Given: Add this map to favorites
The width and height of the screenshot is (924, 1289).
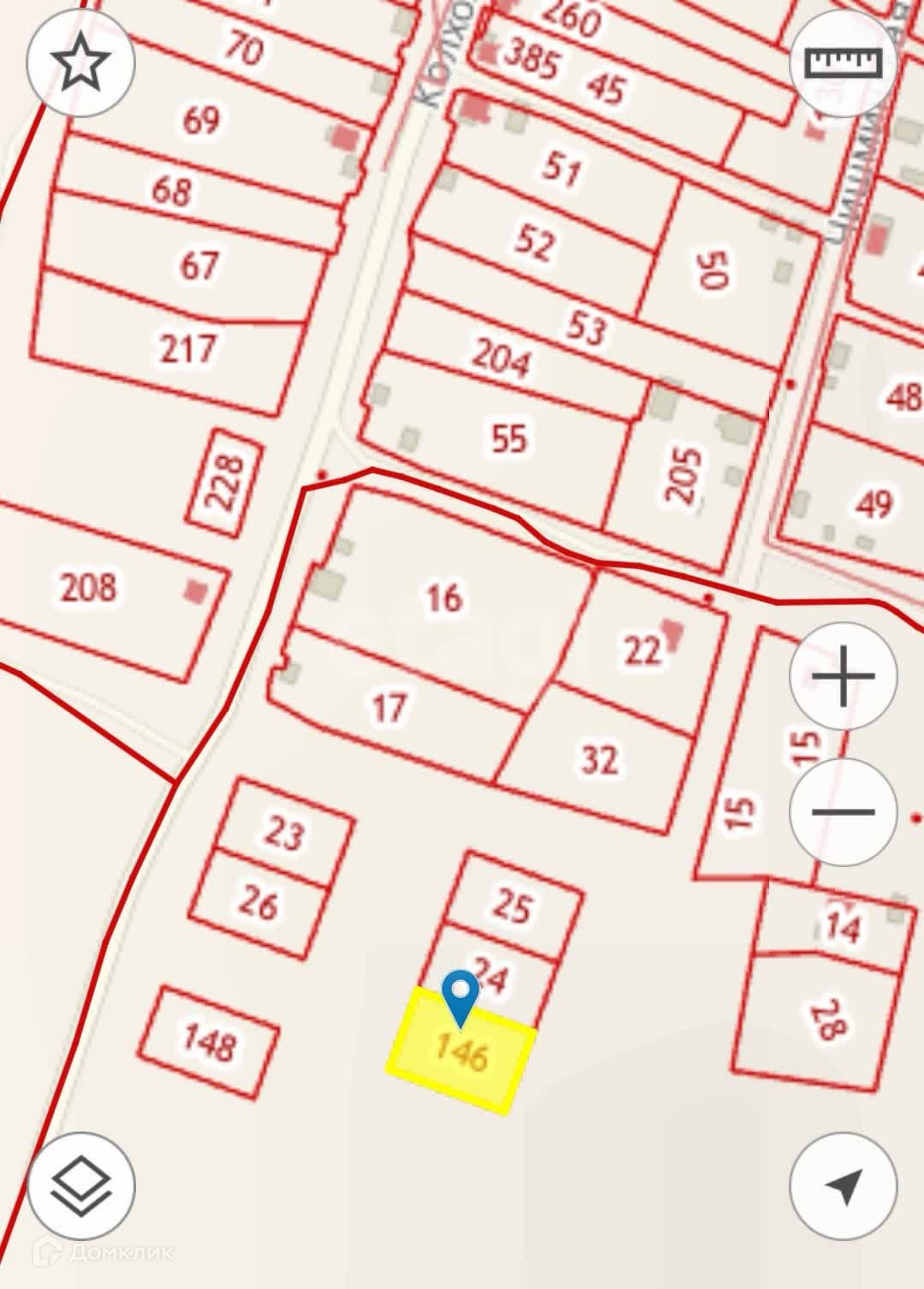Looking at the screenshot, I should click(81, 64).
